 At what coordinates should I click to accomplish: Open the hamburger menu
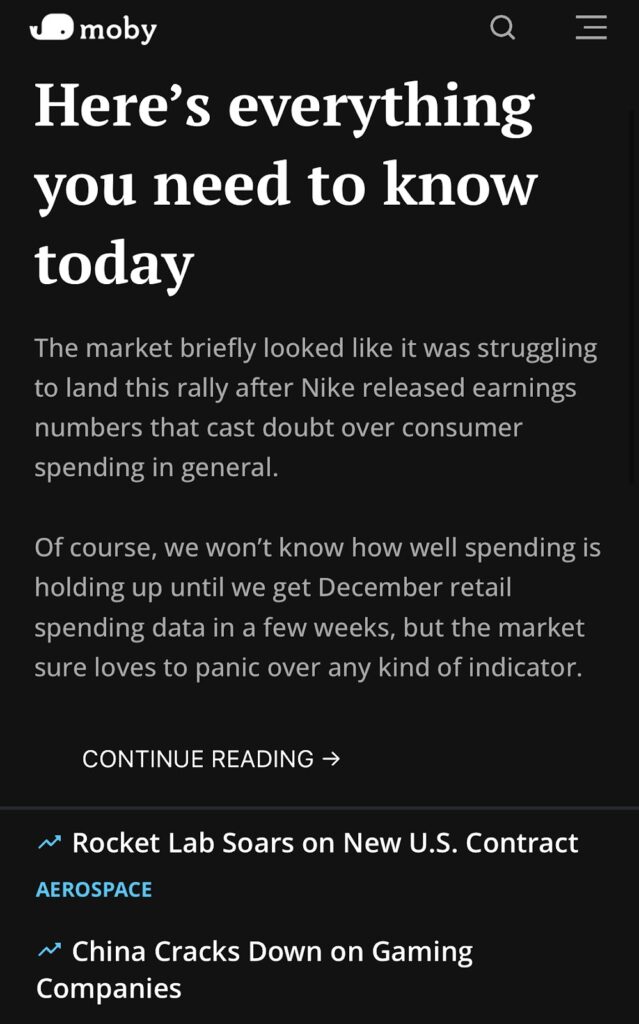[591, 28]
